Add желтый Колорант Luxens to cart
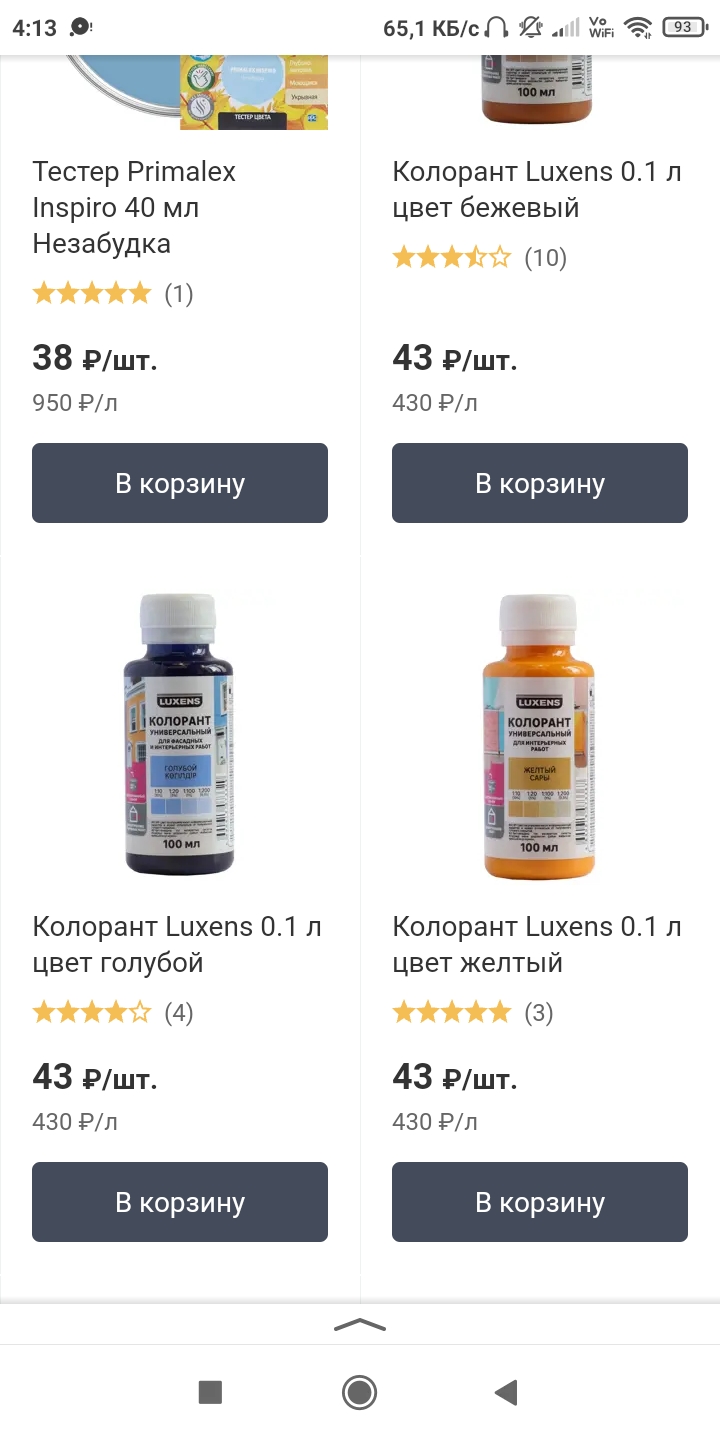 [540, 1202]
